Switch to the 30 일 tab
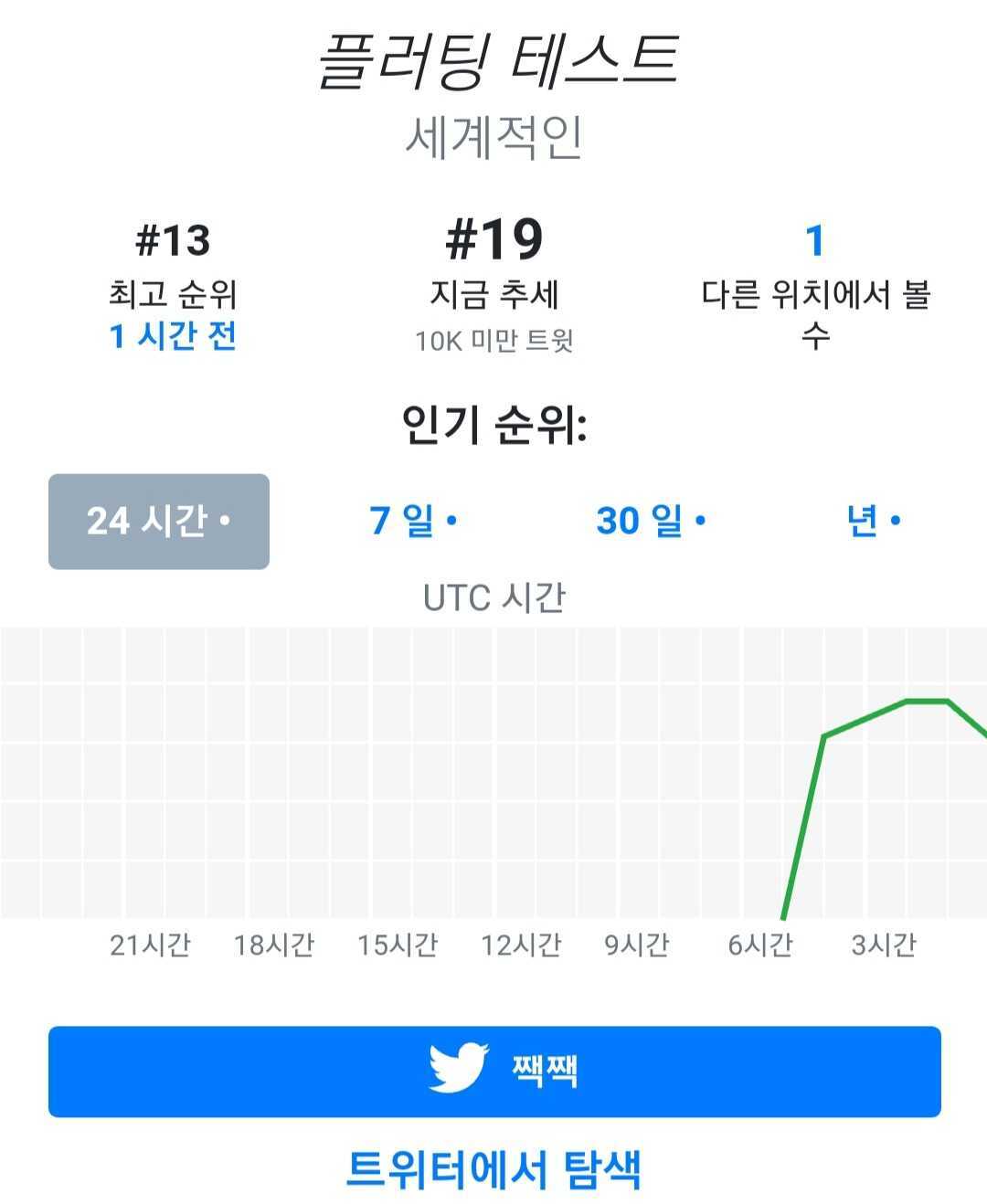 (x=650, y=521)
